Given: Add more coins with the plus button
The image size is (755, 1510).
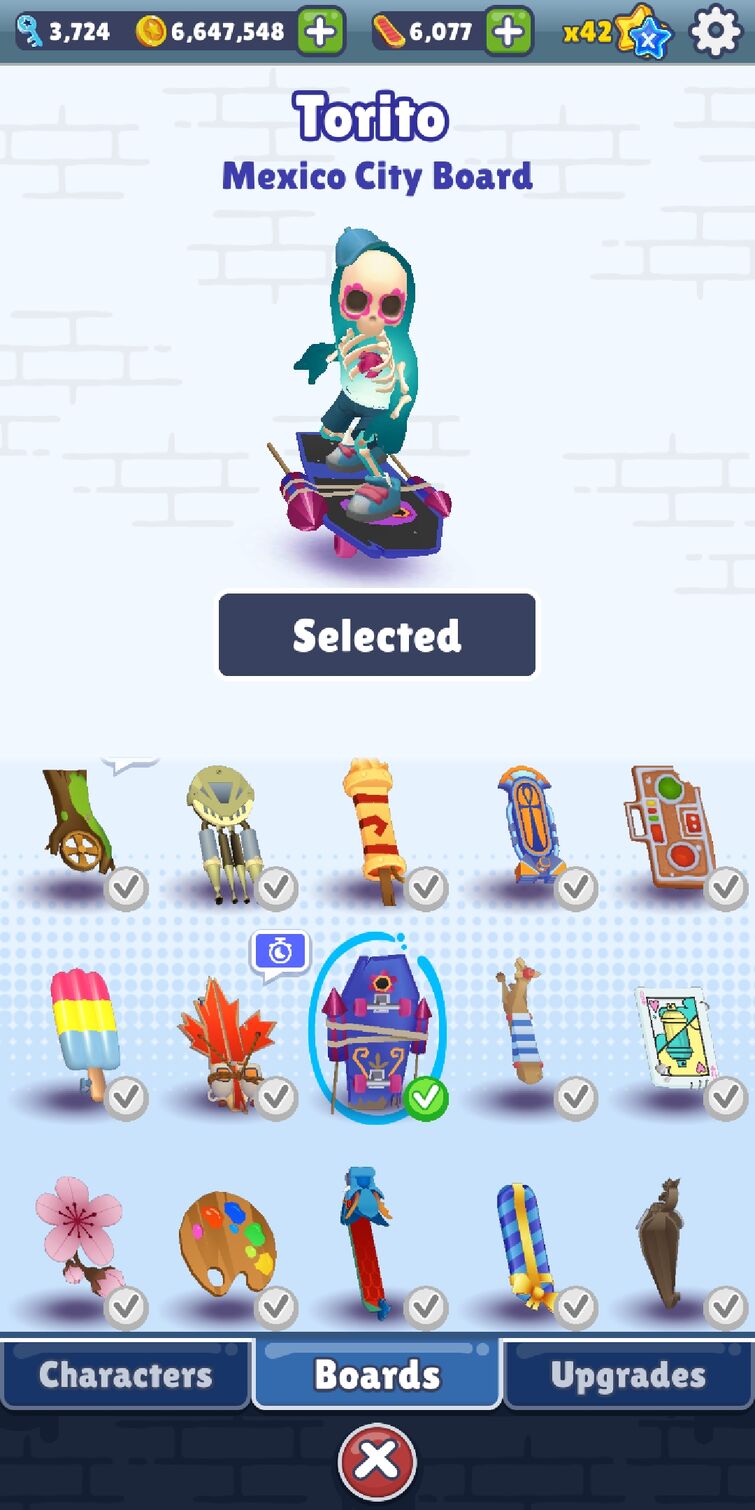Looking at the screenshot, I should (320, 32).
